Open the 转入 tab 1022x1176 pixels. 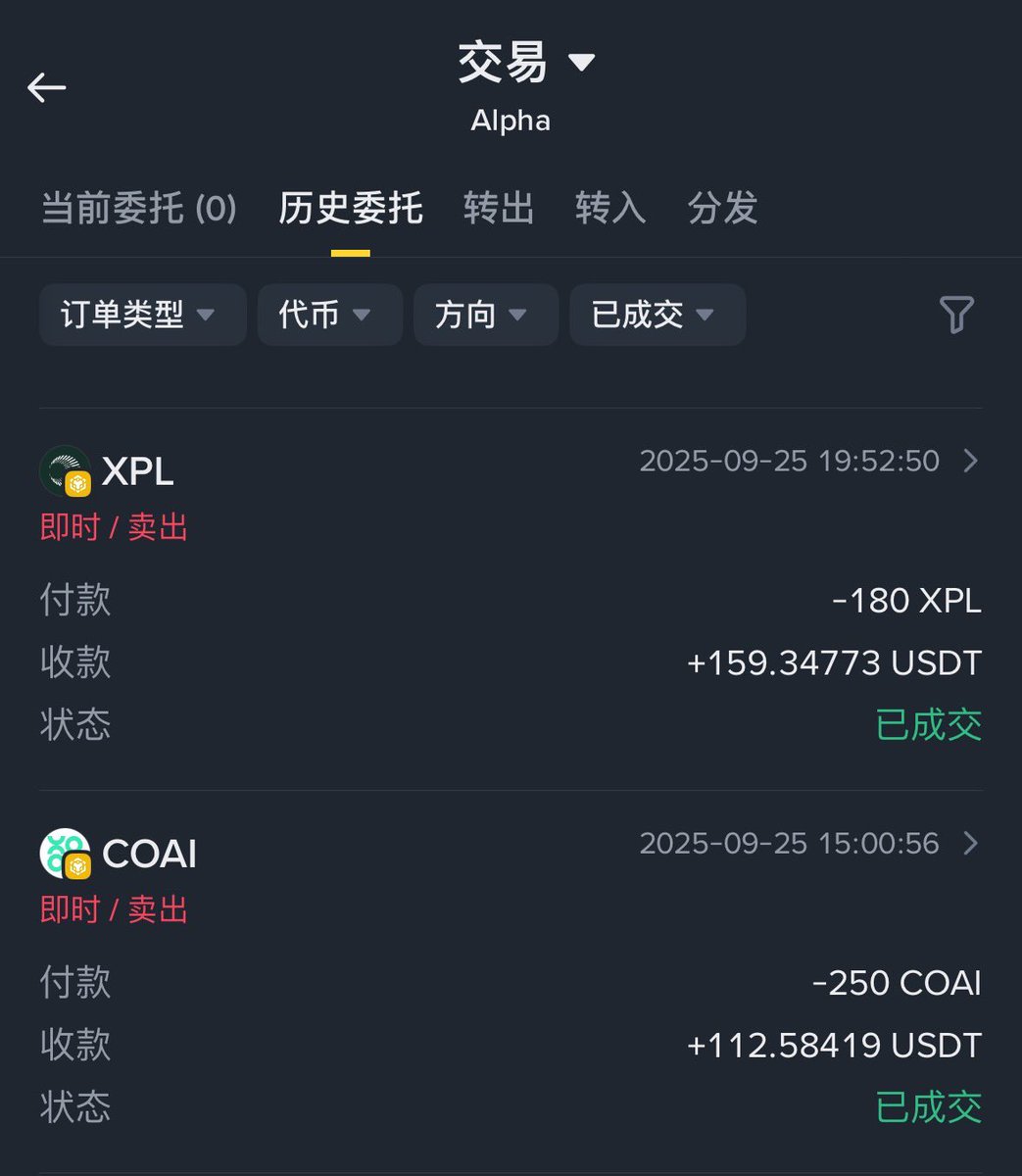(x=609, y=209)
